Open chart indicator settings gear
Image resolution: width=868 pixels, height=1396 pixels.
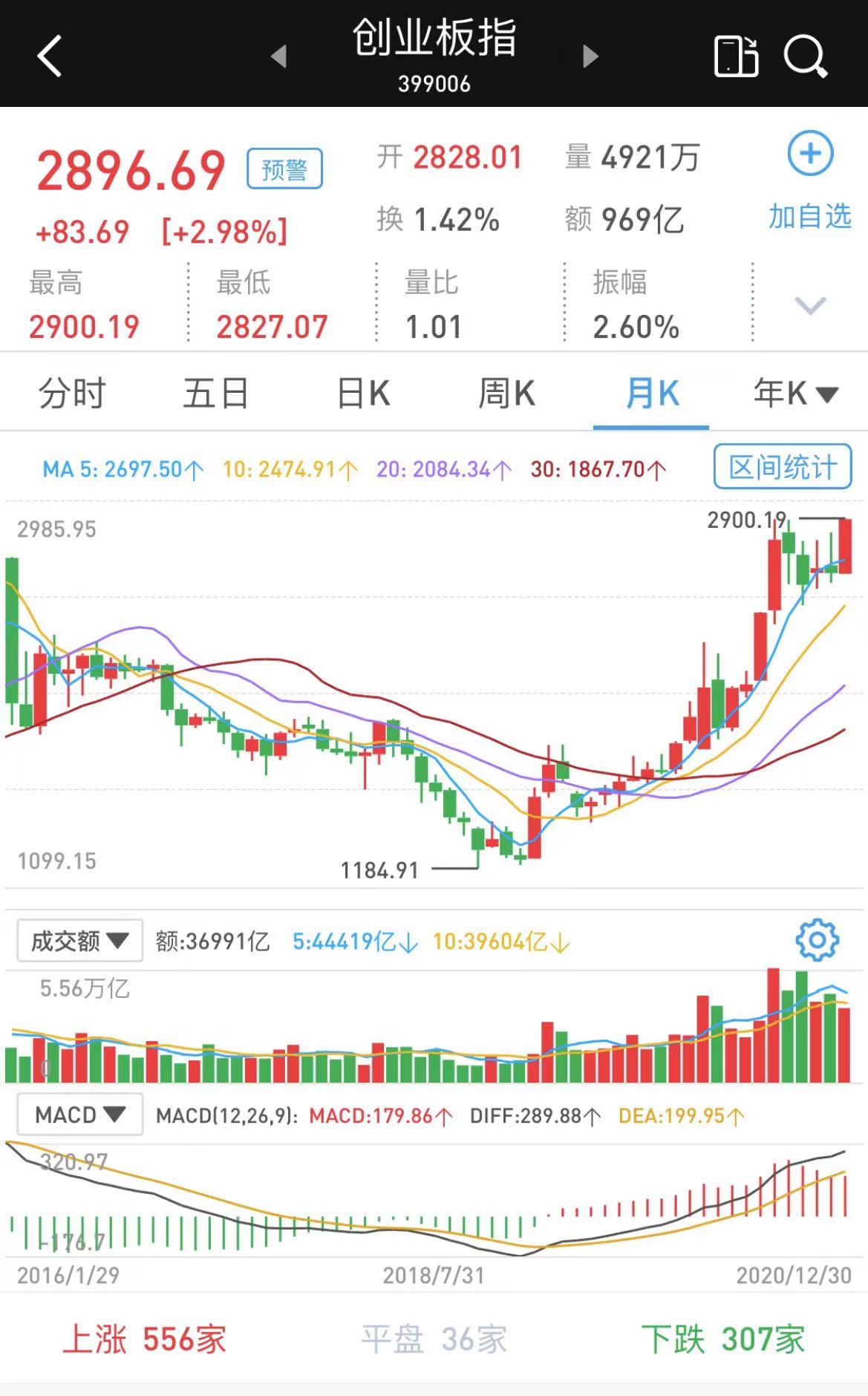click(x=817, y=940)
